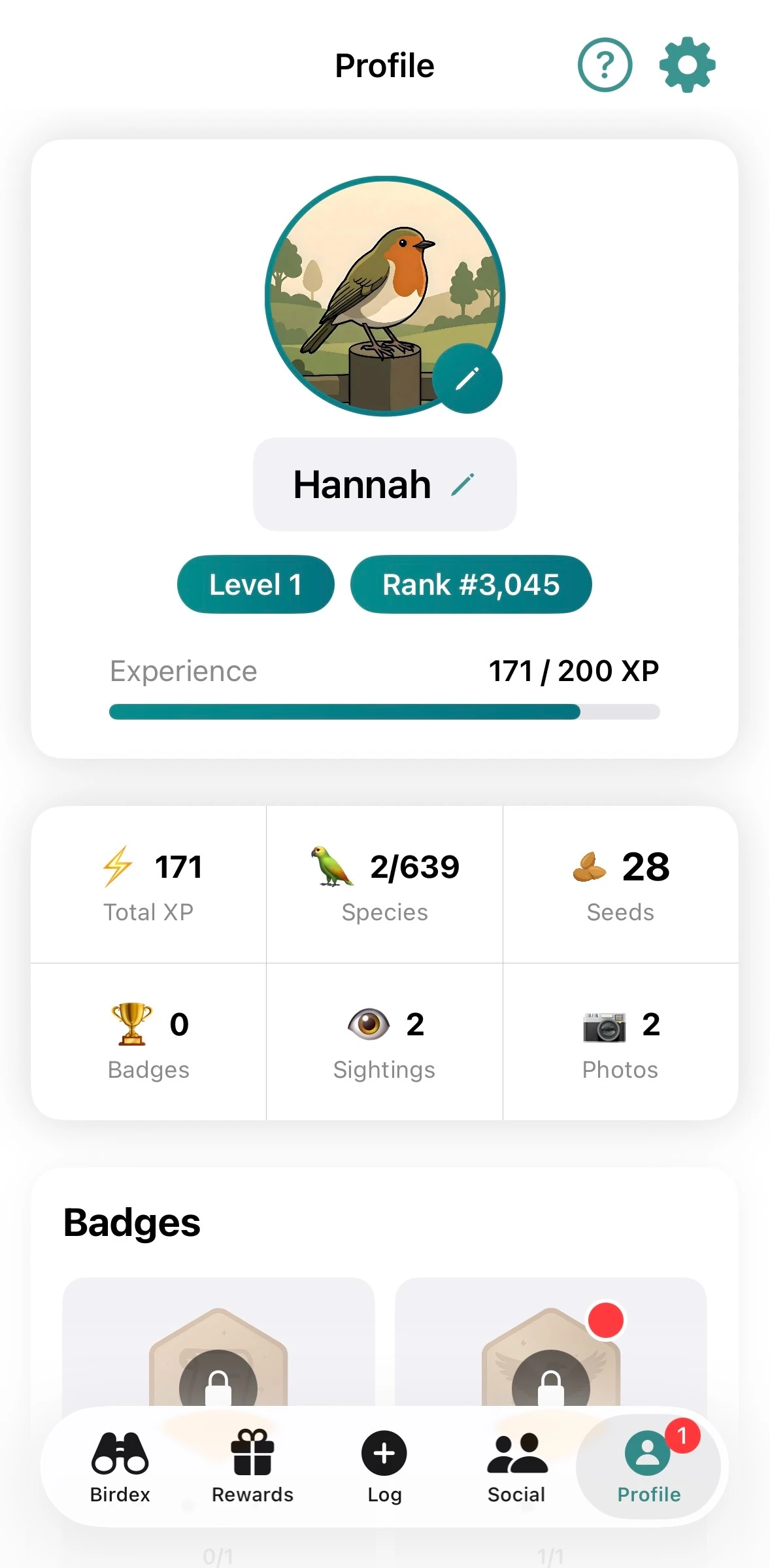This screenshot has height=1568, width=770.
Task: Open Rank #3,045 details
Action: point(471,584)
